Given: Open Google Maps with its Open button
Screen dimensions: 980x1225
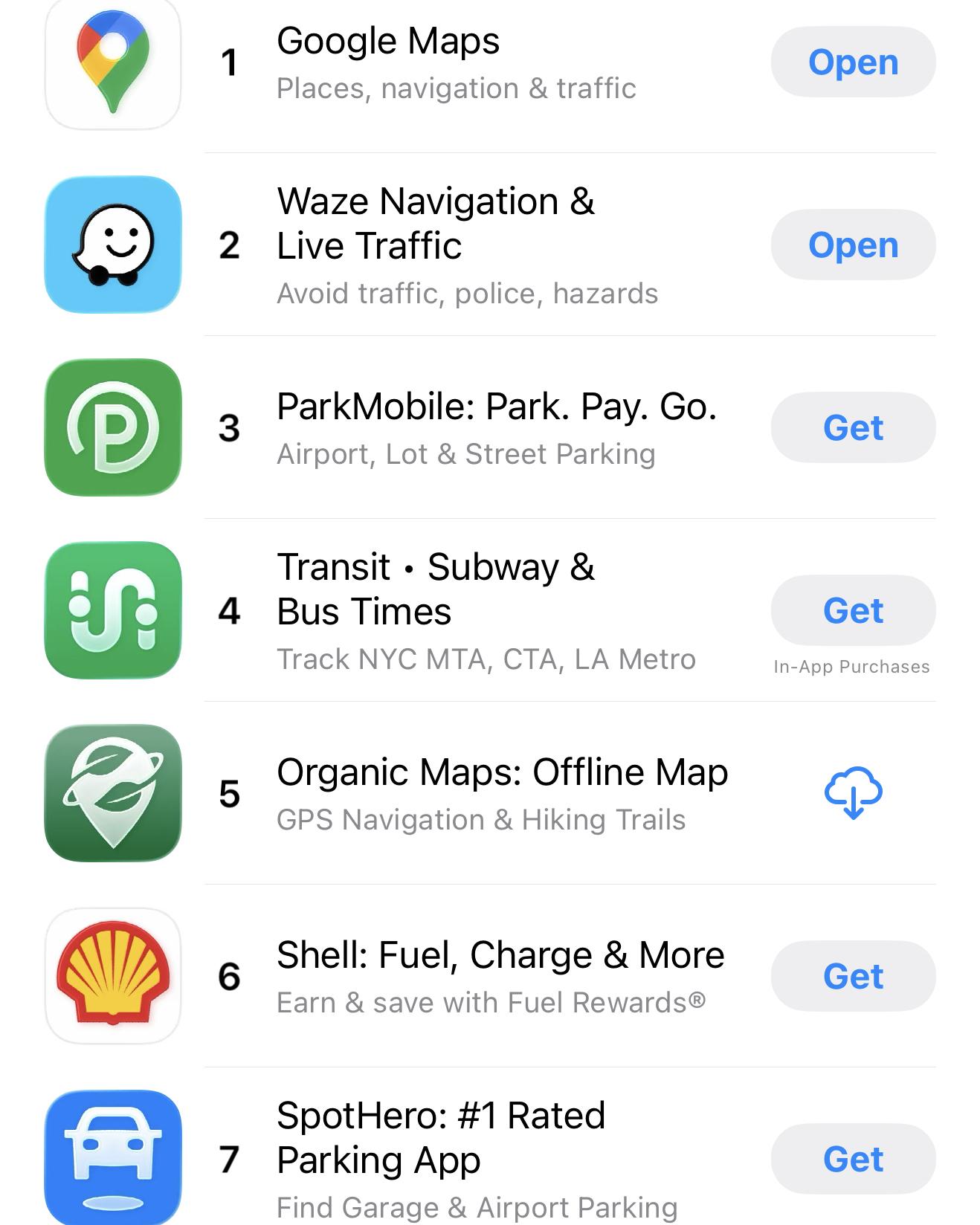Looking at the screenshot, I should point(853,62).
